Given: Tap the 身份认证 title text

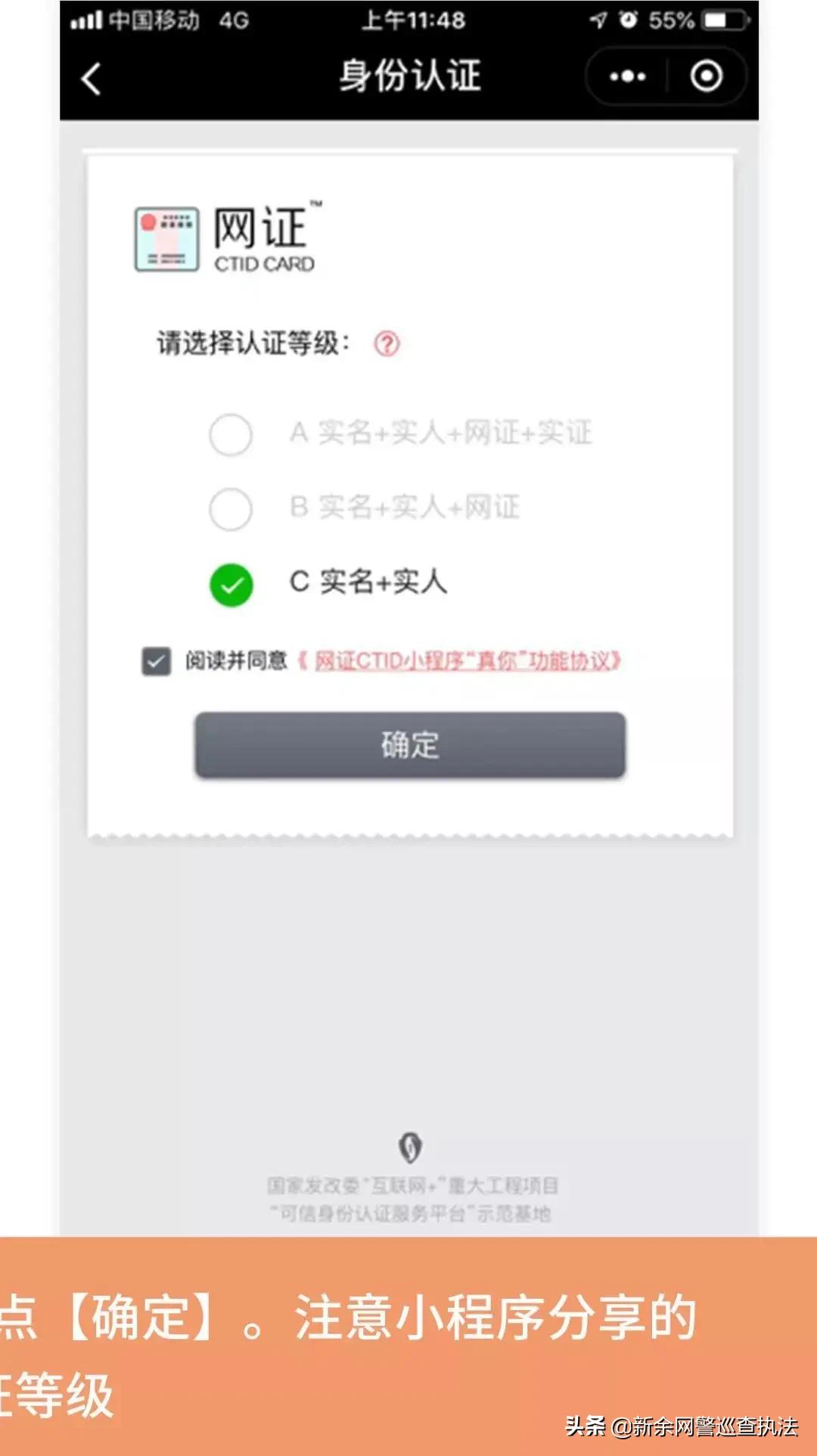Looking at the screenshot, I should [408, 76].
